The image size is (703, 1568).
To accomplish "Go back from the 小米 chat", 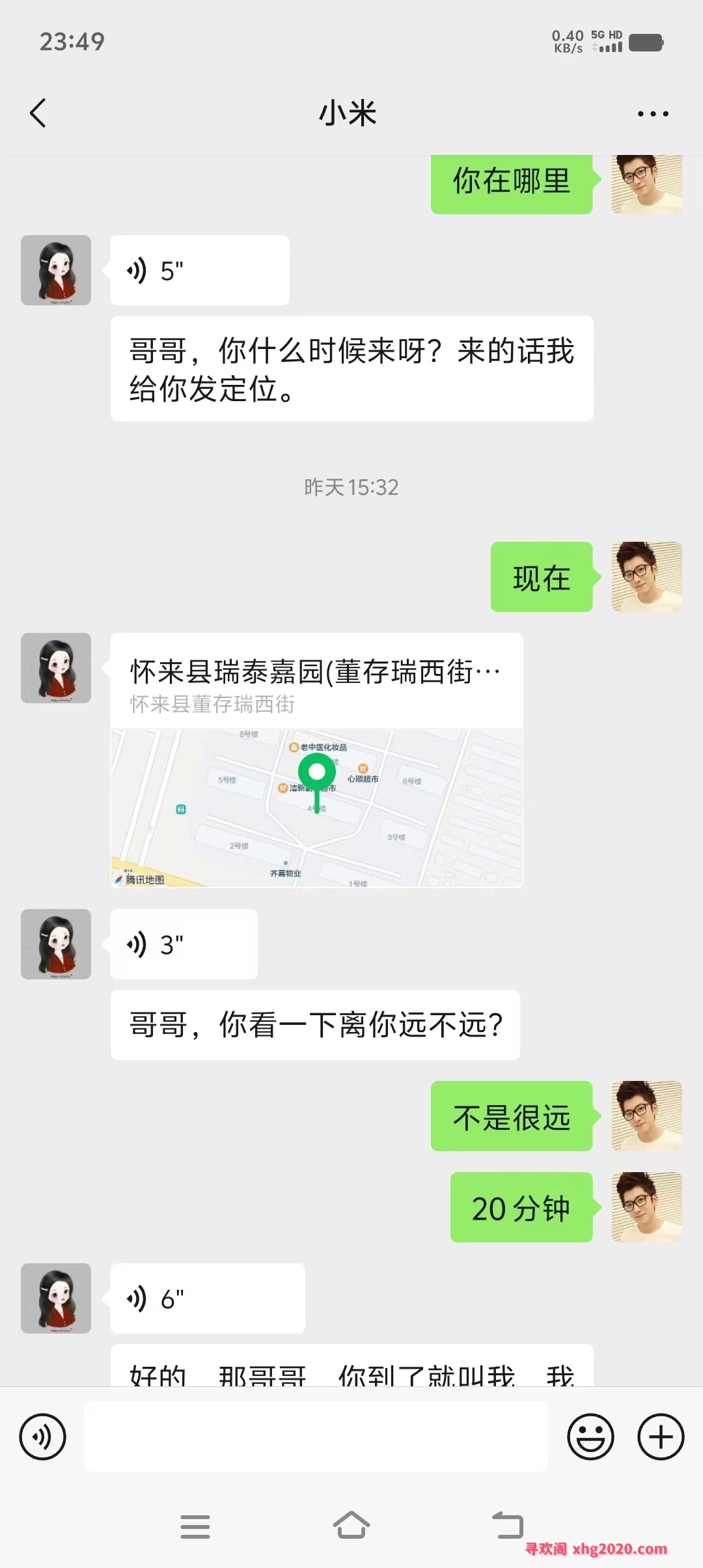I will point(38,113).
